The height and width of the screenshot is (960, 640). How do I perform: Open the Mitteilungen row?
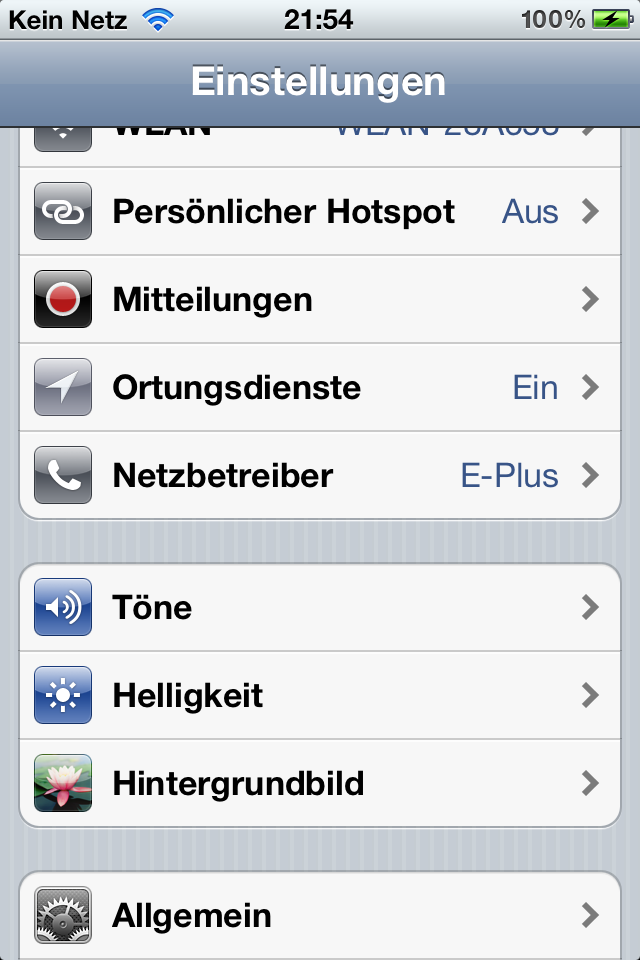coord(320,299)
